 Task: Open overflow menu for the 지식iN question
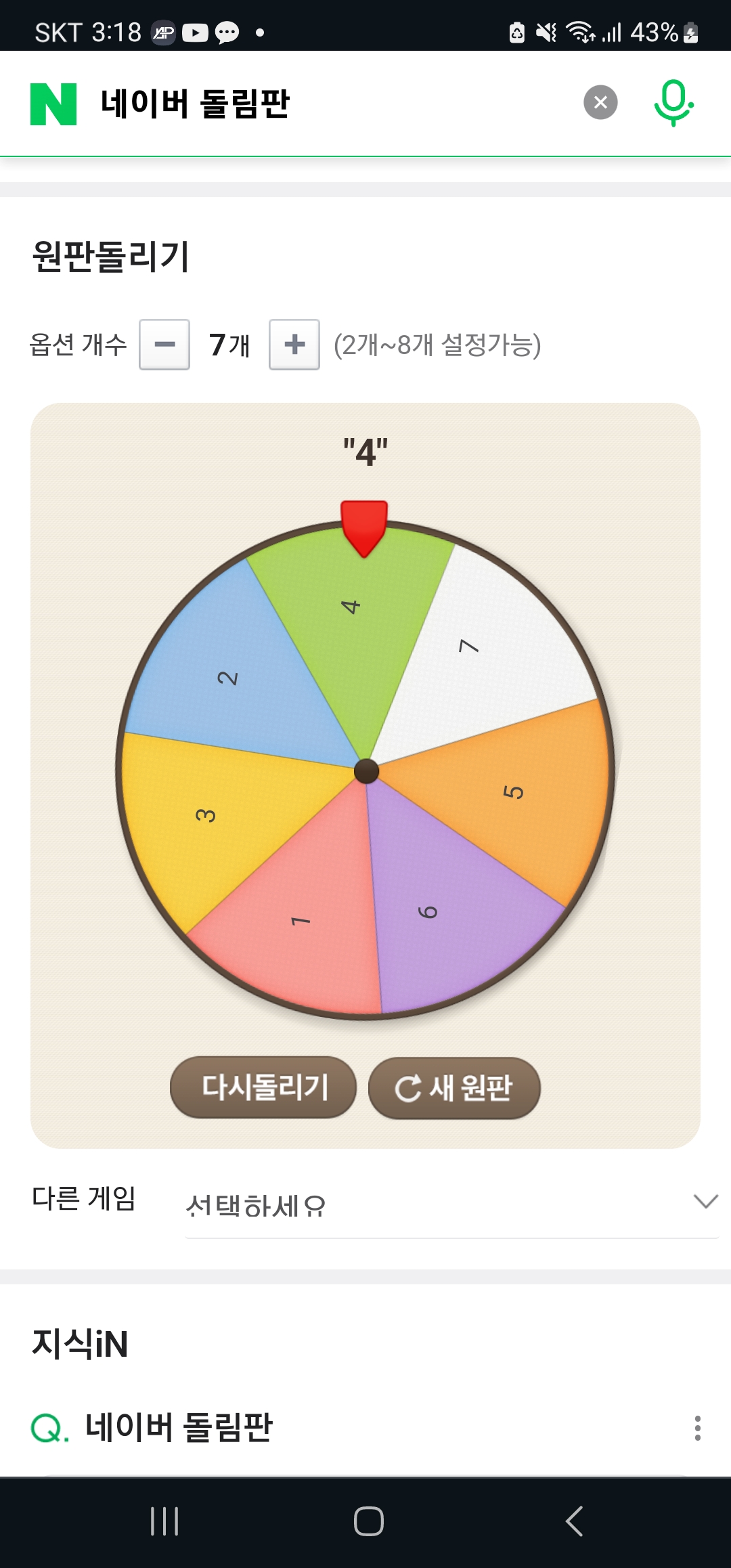[697, 1427]
